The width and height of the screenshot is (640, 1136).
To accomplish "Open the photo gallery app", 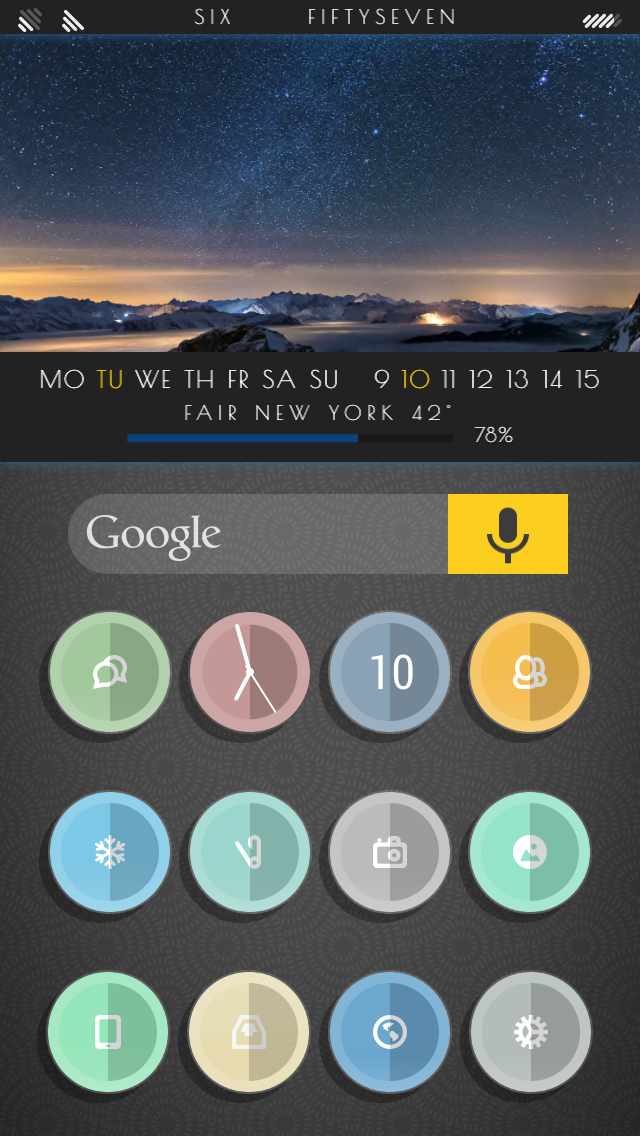I will click(x=530, y=852).
